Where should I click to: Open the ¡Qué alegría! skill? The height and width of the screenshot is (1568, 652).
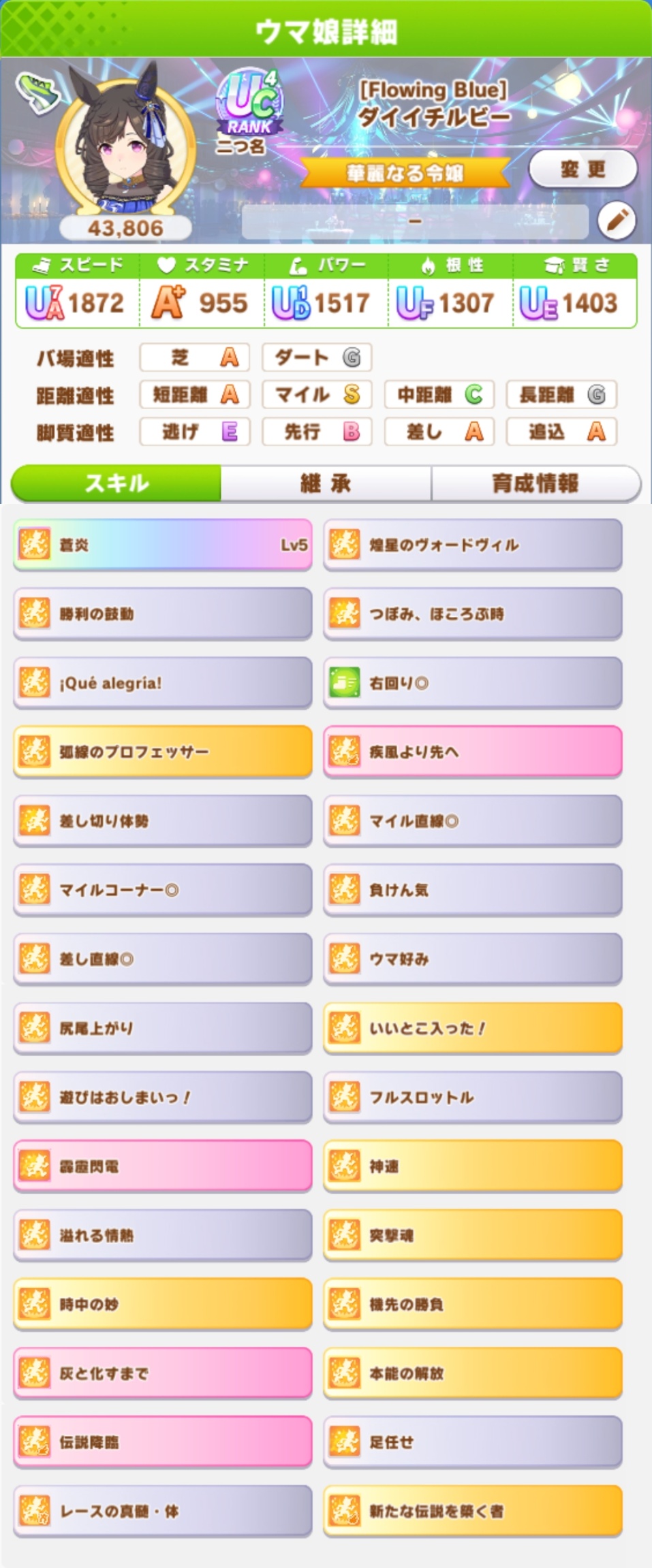(163, 683)
